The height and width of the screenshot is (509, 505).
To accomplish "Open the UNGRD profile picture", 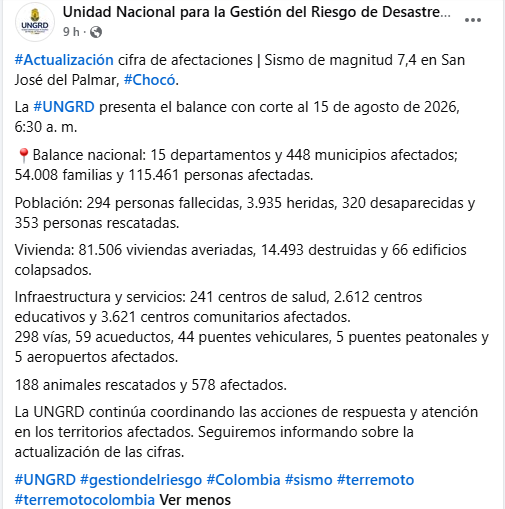I will pyautogui.click(x=35, y=22).
